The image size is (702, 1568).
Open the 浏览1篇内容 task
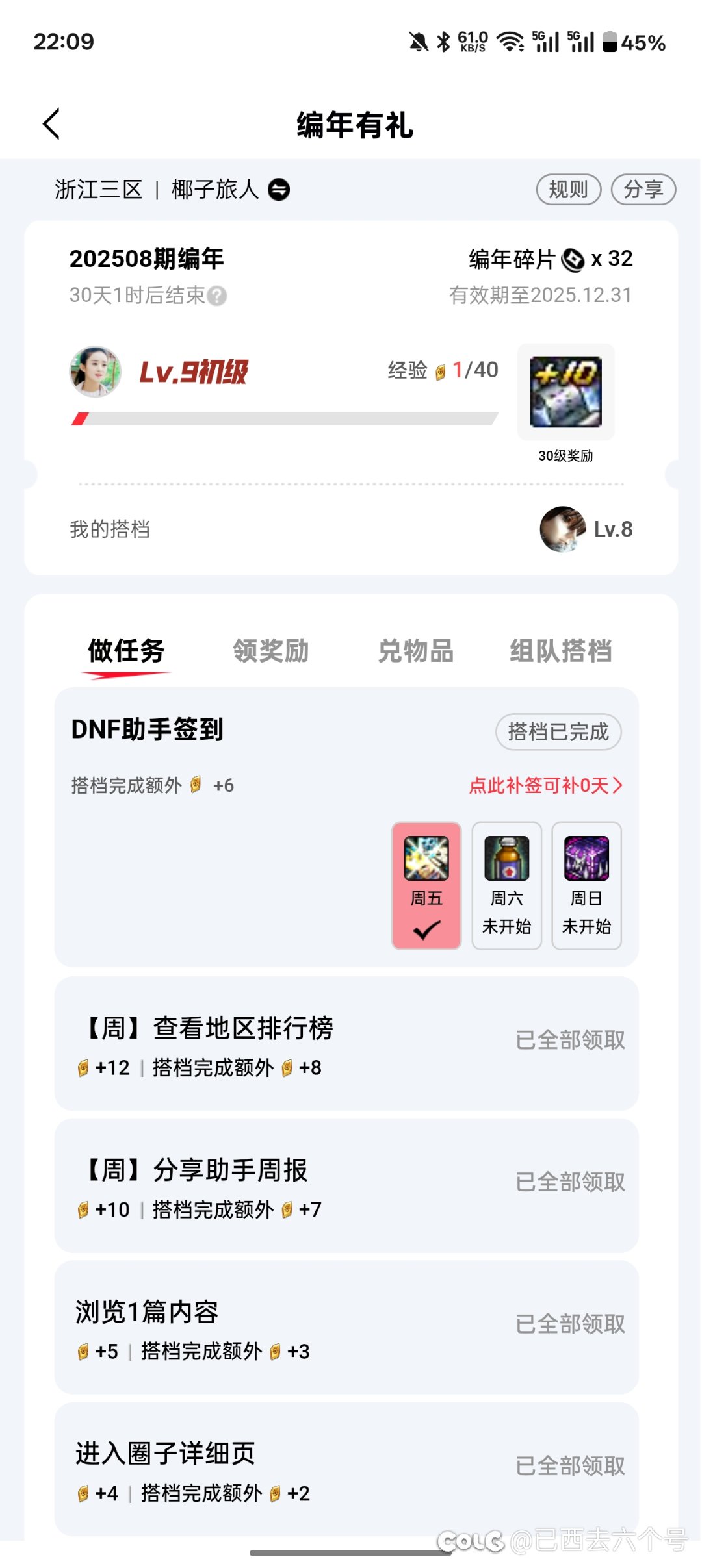346,1328
